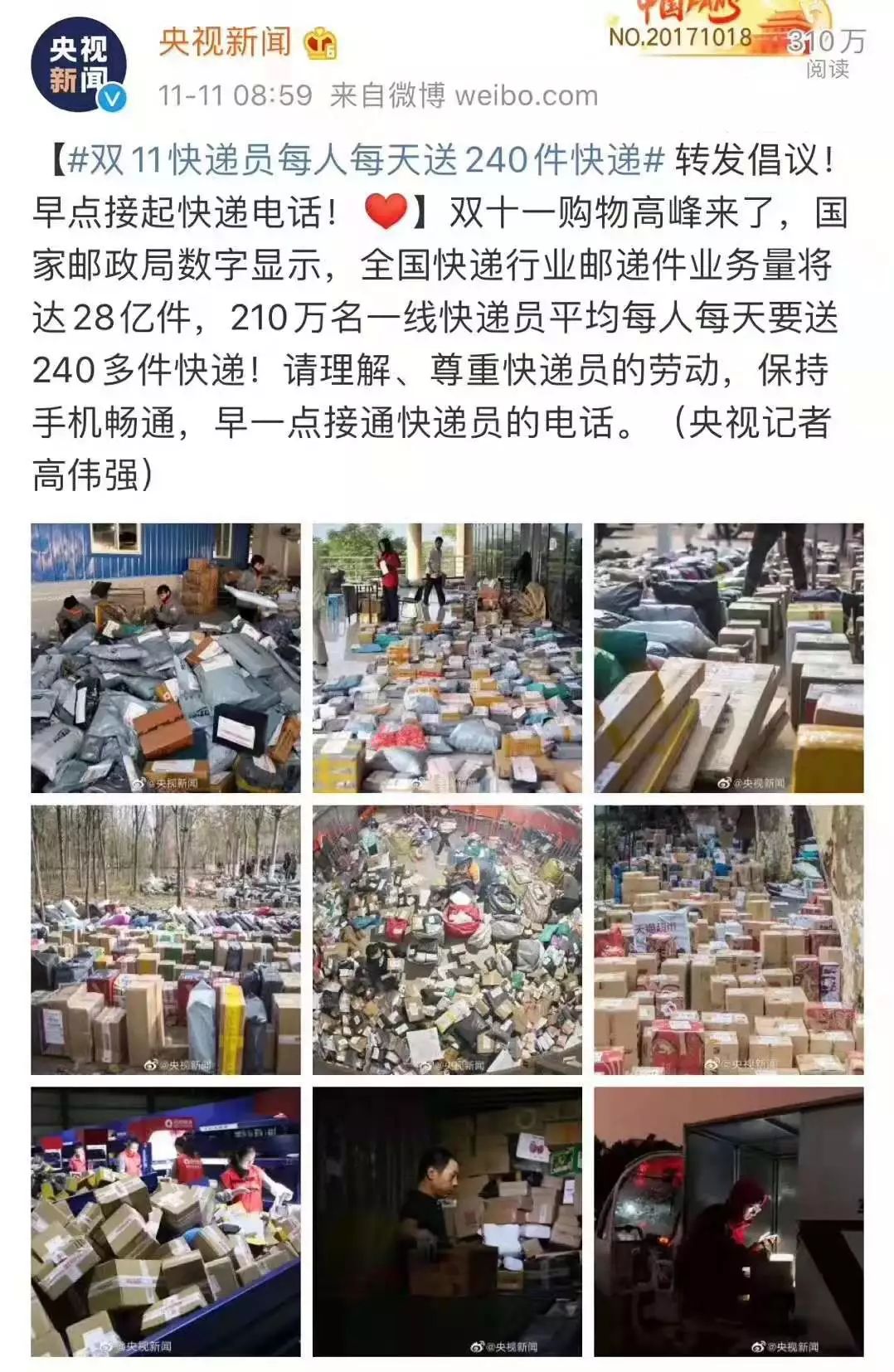The image size is (894, 1372).
Task: Open photo of parcels spread across tiled hall
Action: [447, 658]
